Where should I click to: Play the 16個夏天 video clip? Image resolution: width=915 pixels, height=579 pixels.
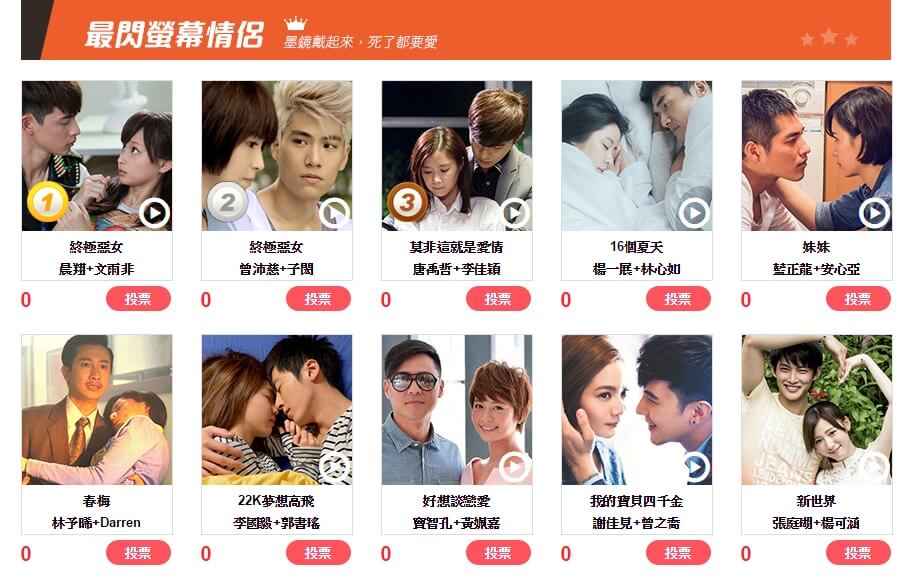(694, 213)
